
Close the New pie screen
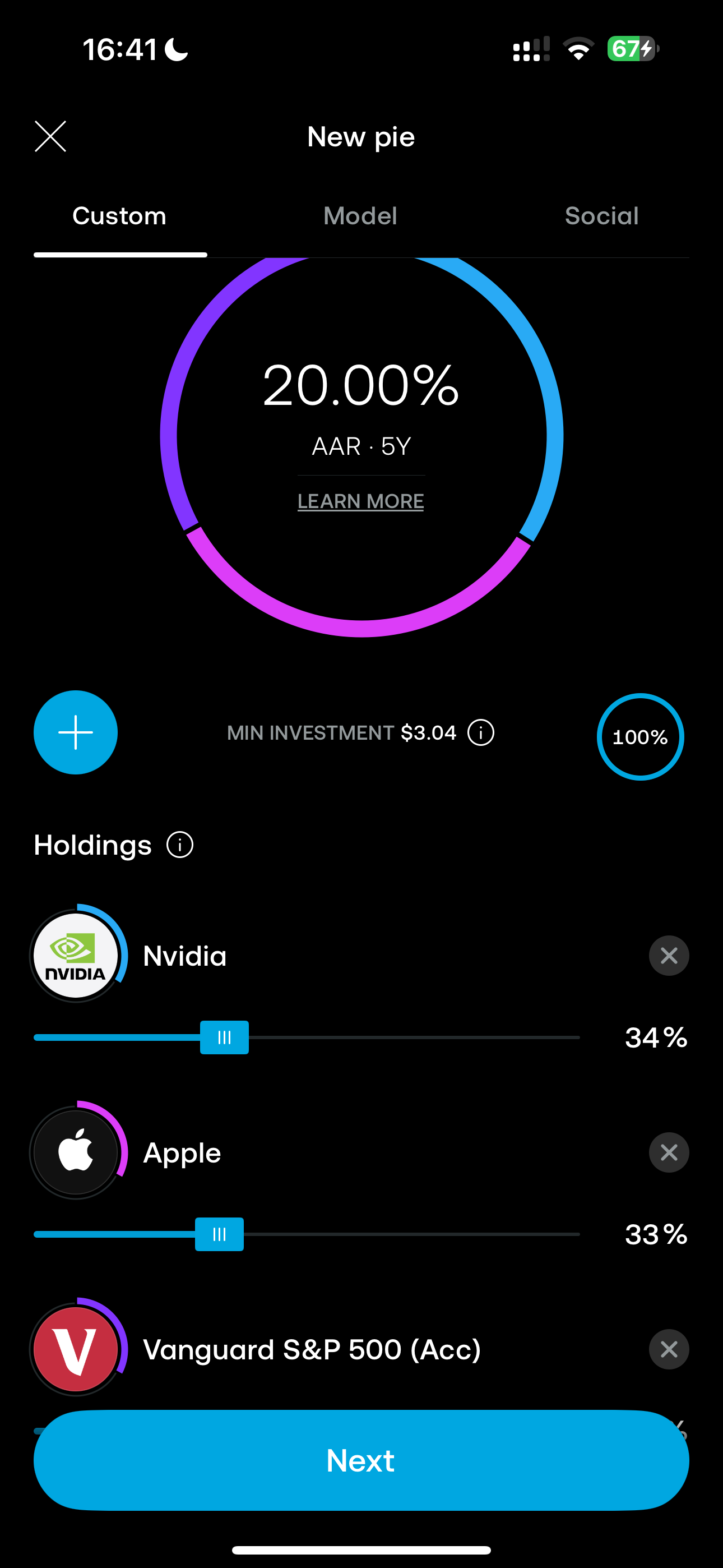[x=50, y=136]
